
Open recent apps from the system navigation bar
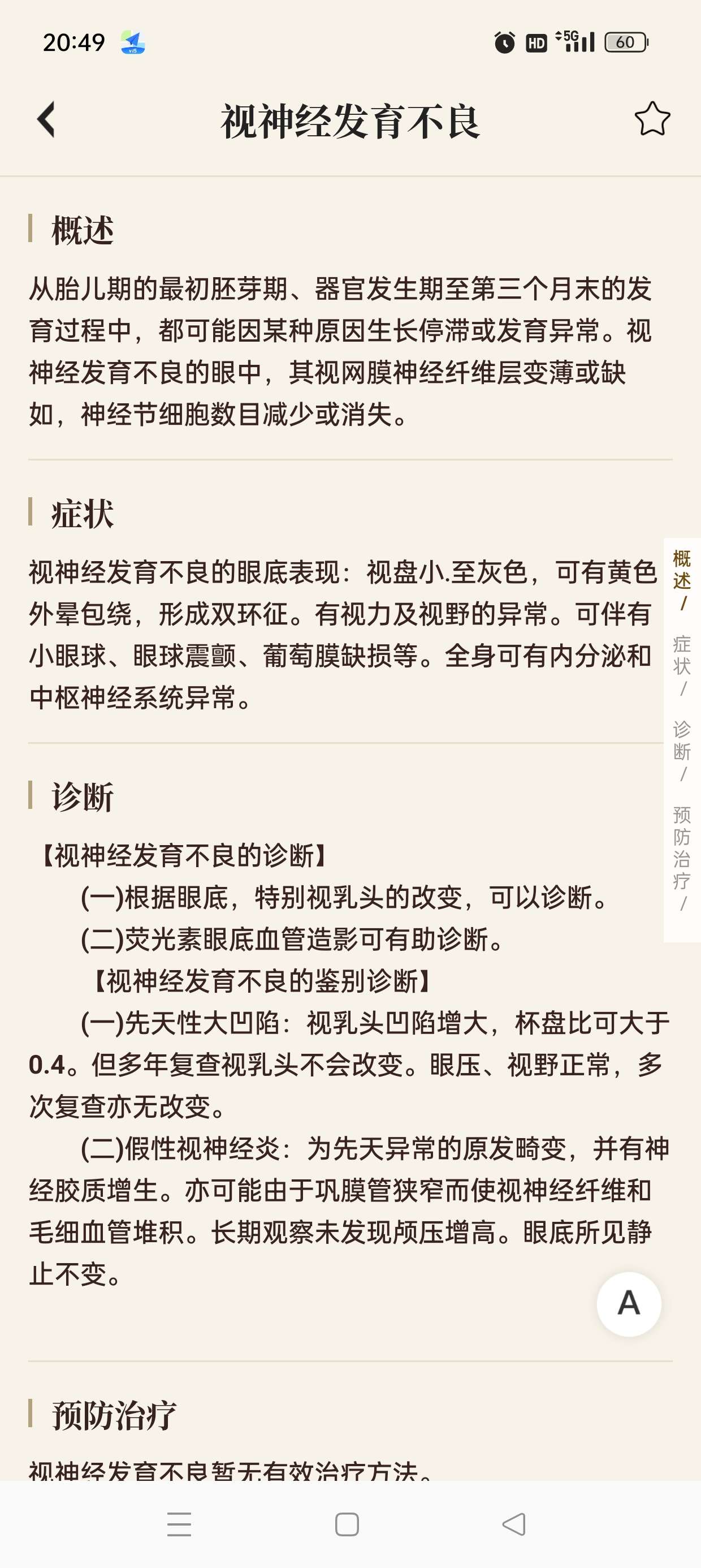180,1524
